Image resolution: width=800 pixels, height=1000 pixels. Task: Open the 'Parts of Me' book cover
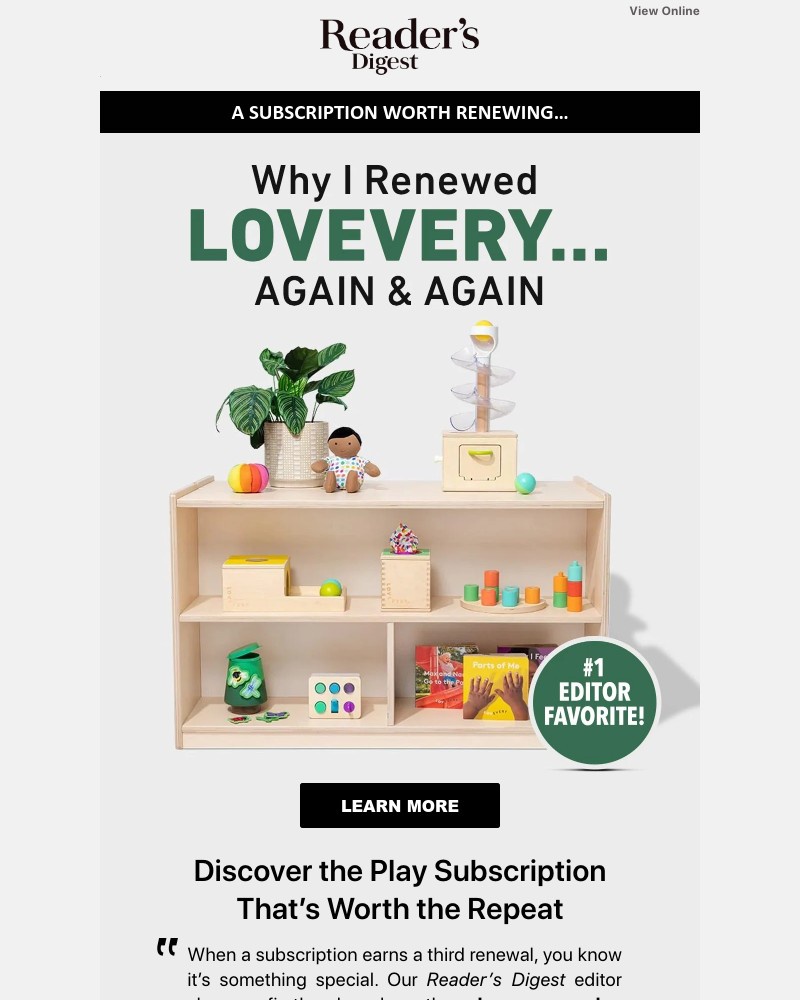(x=497, y=687)
